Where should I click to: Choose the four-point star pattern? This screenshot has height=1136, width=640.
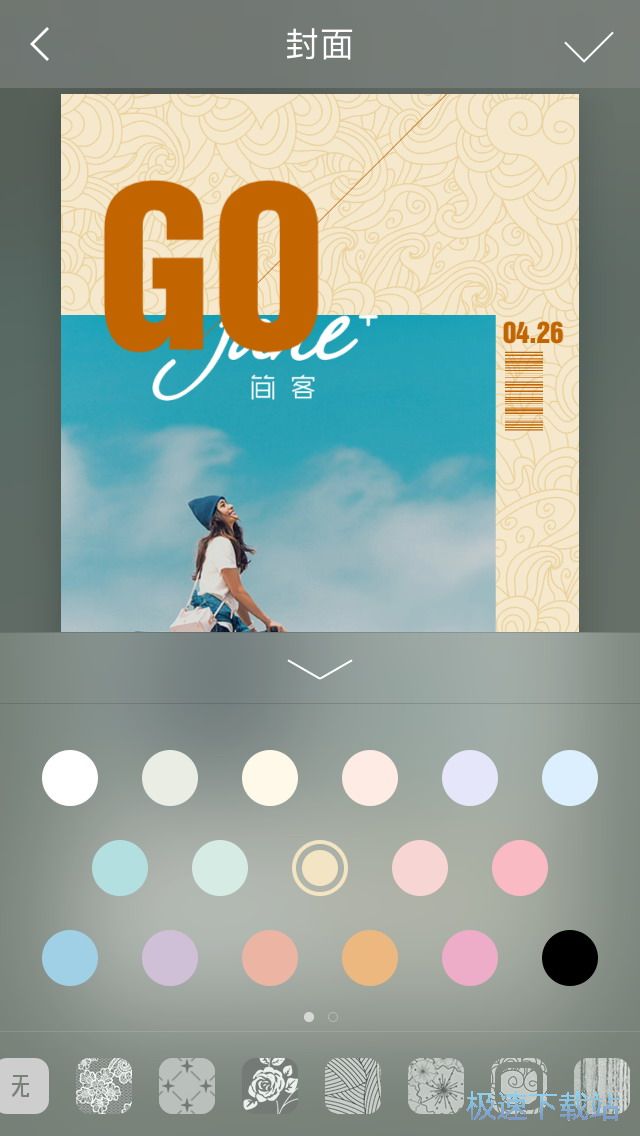coord(187,1086)
